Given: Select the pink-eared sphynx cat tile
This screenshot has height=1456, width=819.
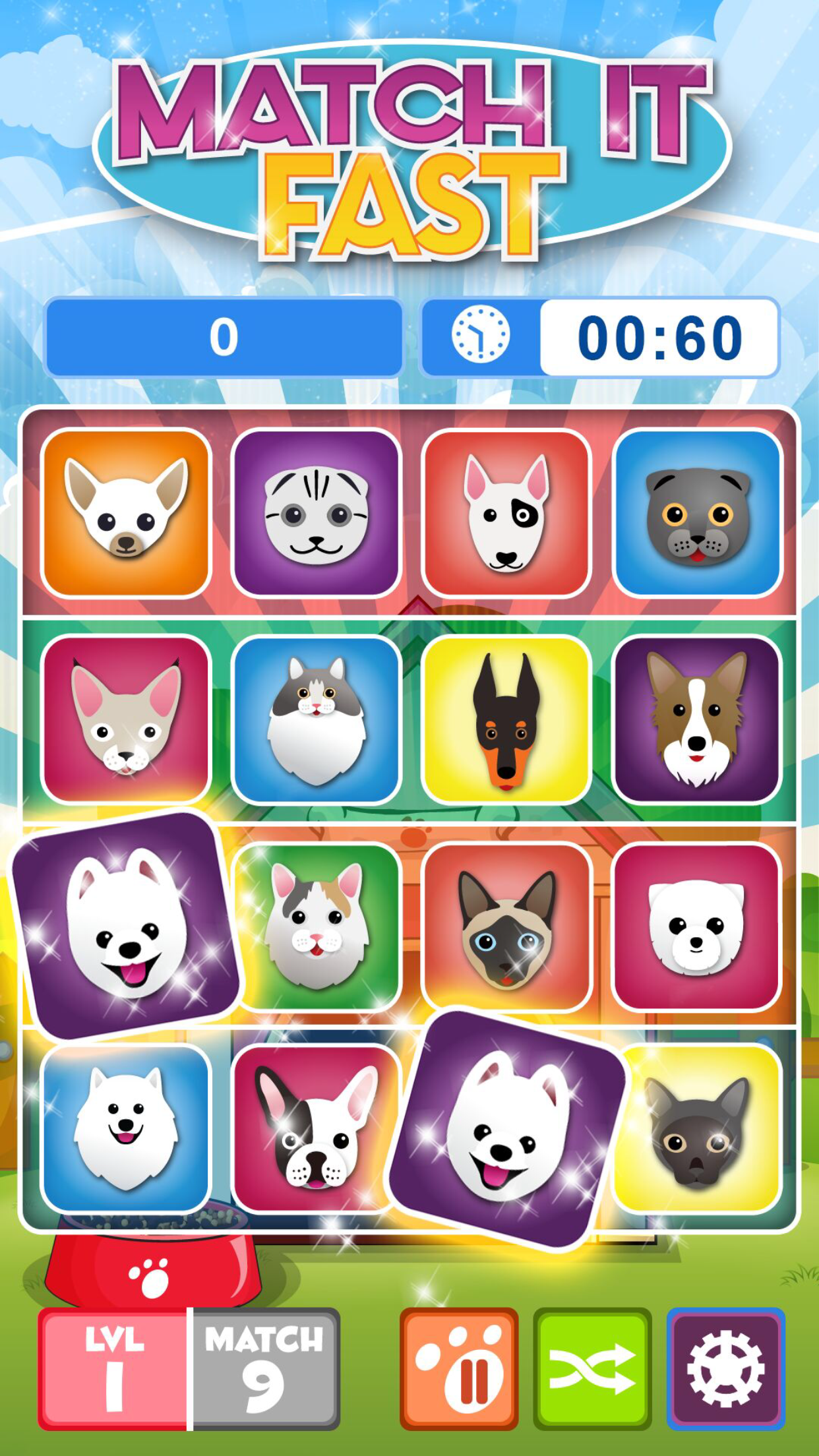Looking at the screenshot, I should pos(126,719).
